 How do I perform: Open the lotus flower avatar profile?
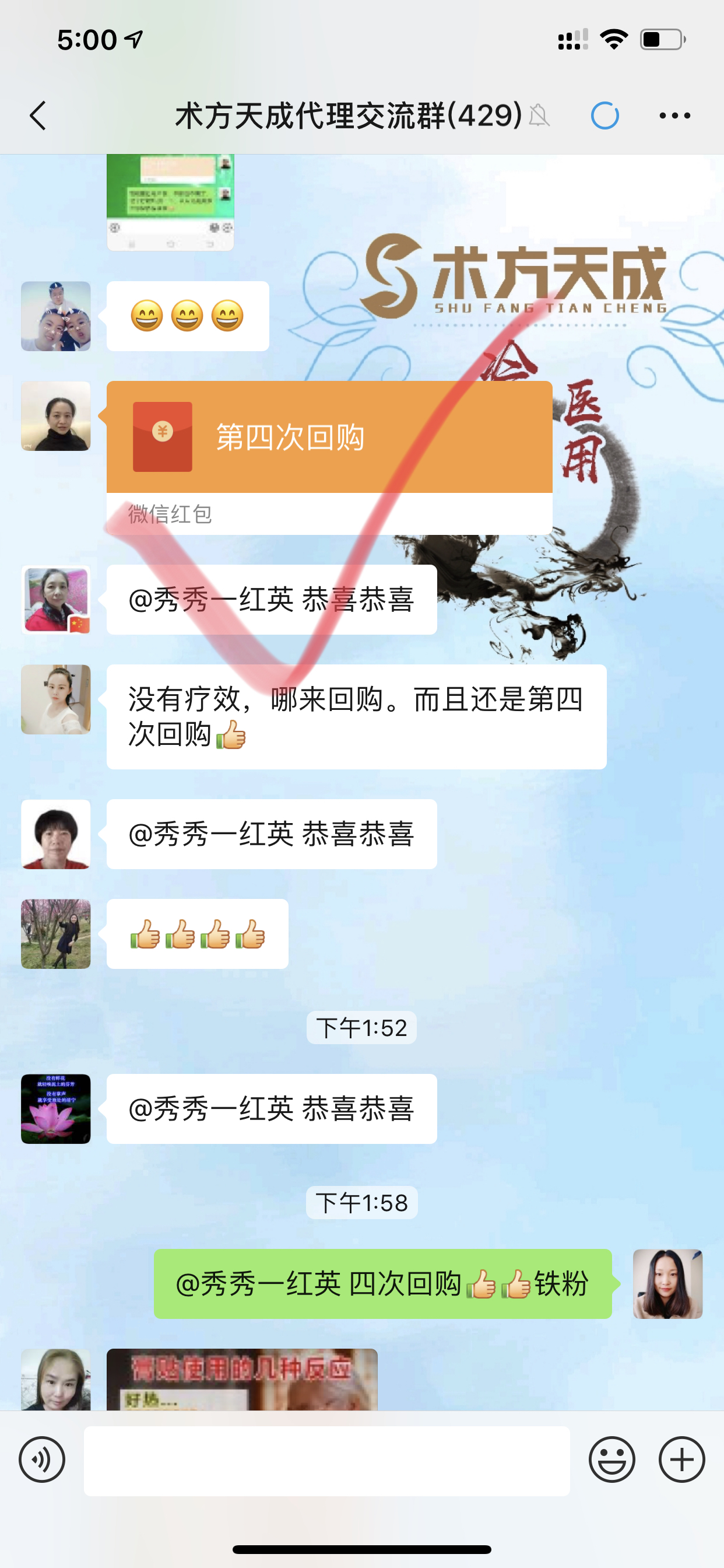tap(56, 1108)
